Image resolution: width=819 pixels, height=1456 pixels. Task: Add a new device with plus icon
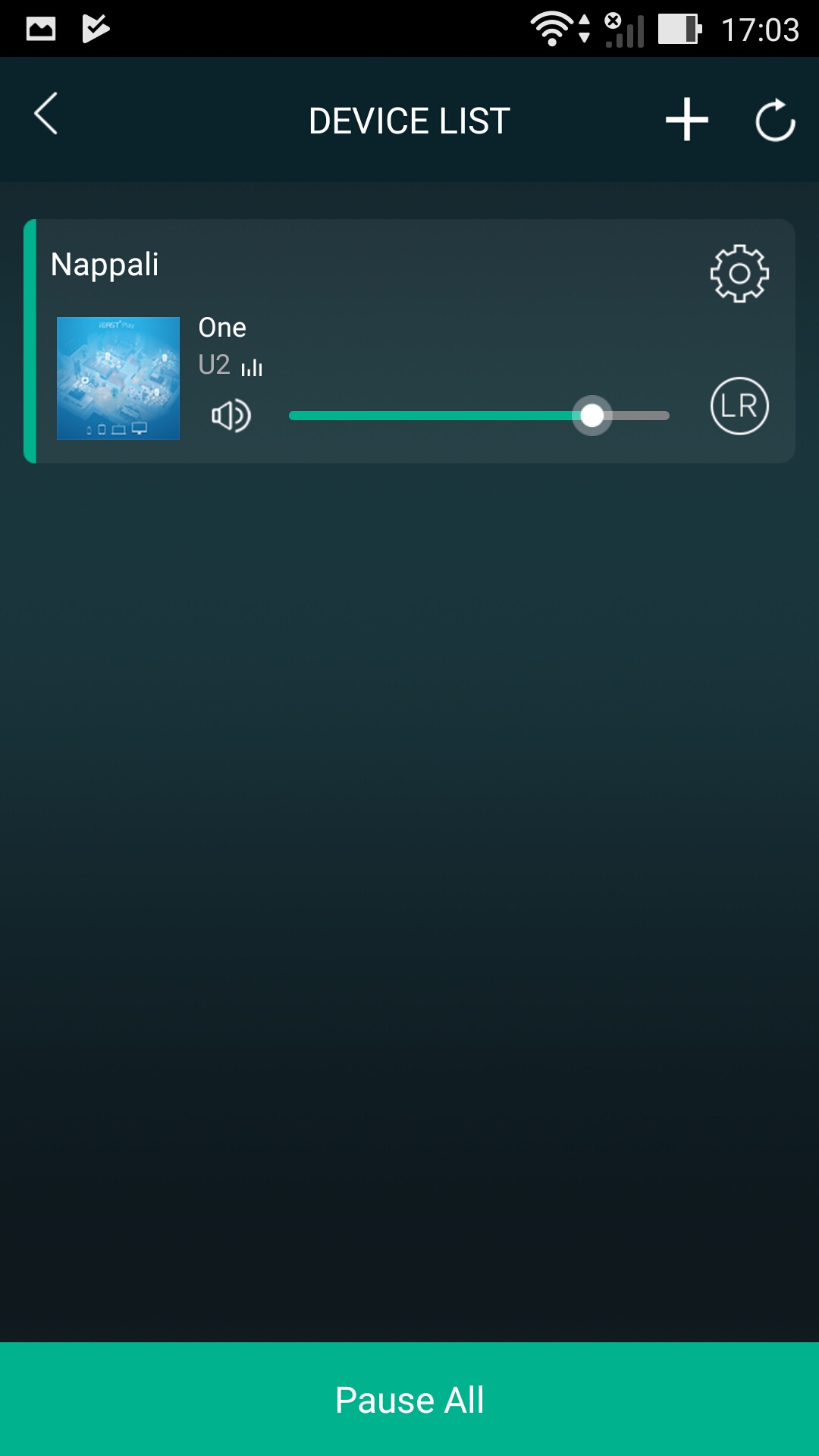click(x=686, y=119)
